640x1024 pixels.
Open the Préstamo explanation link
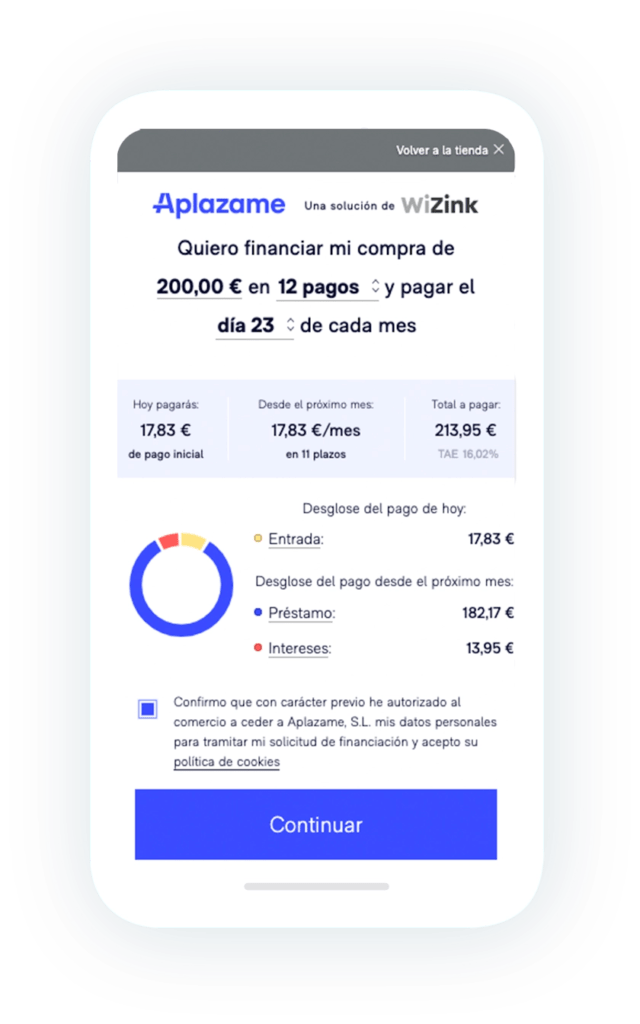pos(302,613)
